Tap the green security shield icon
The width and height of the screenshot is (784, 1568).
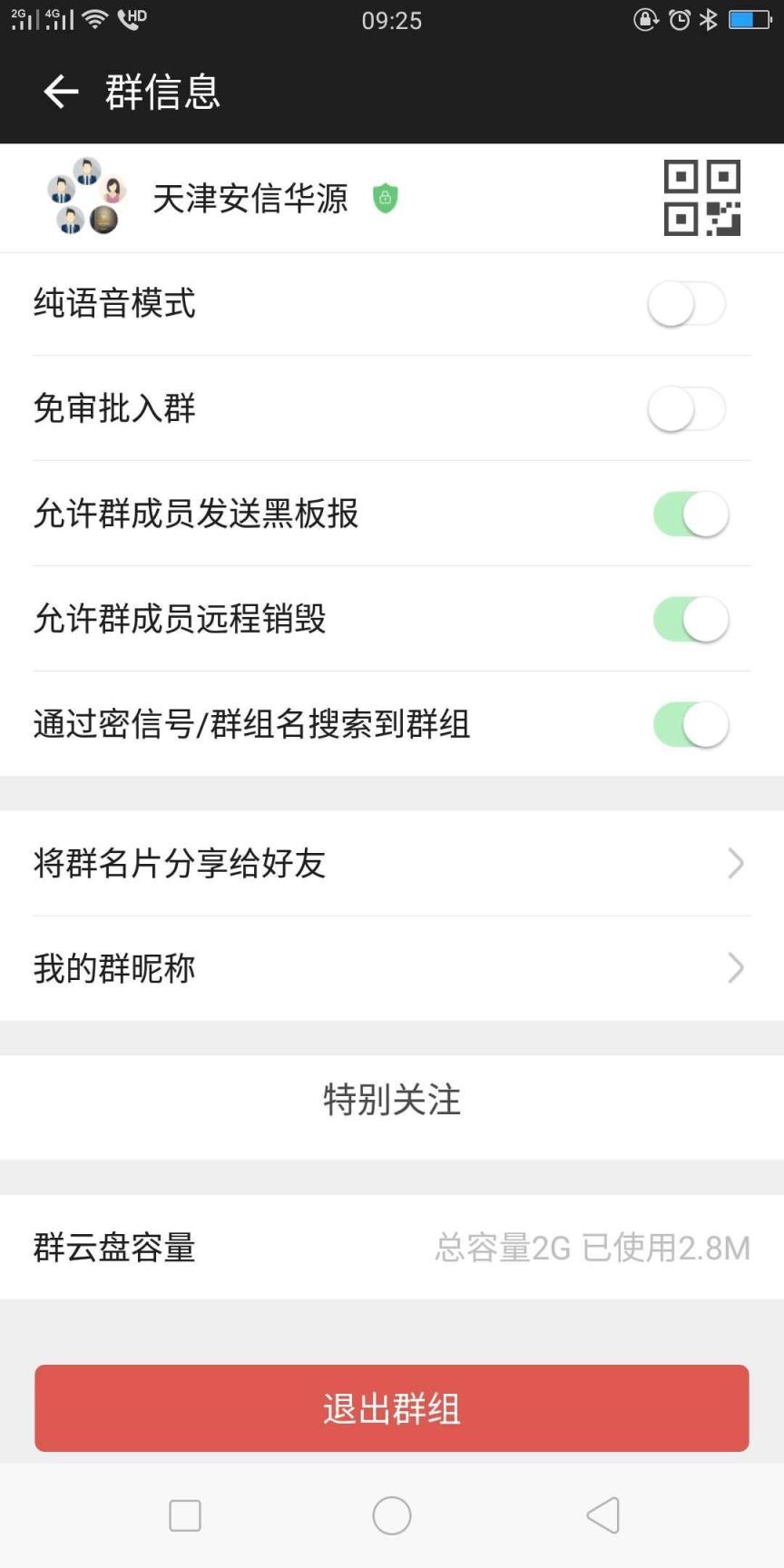click(385, 198)
